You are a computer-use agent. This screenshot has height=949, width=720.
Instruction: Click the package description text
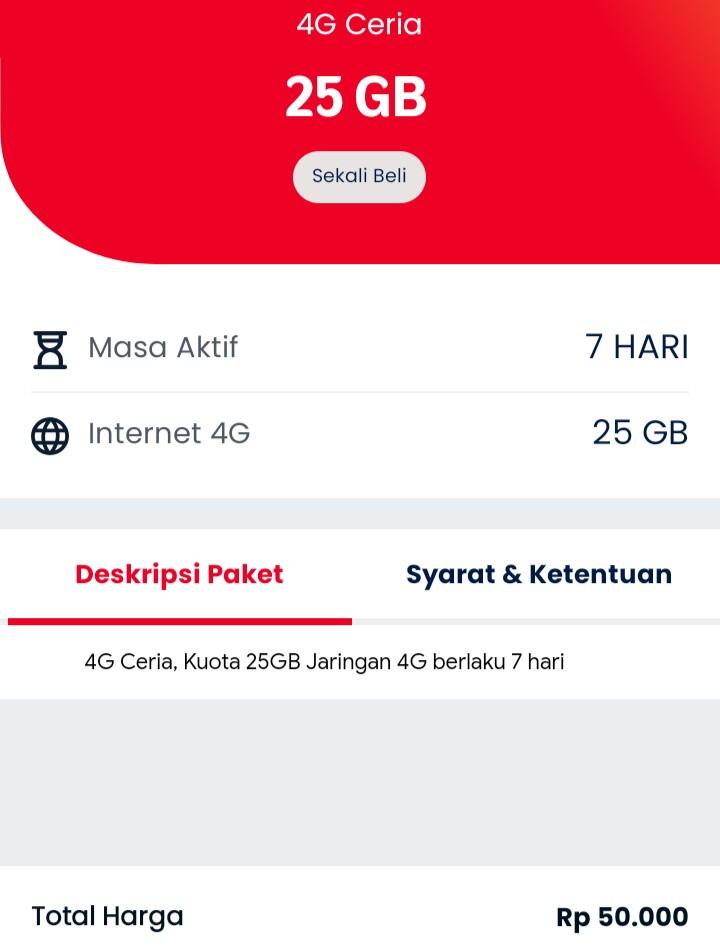coord(324,661)
